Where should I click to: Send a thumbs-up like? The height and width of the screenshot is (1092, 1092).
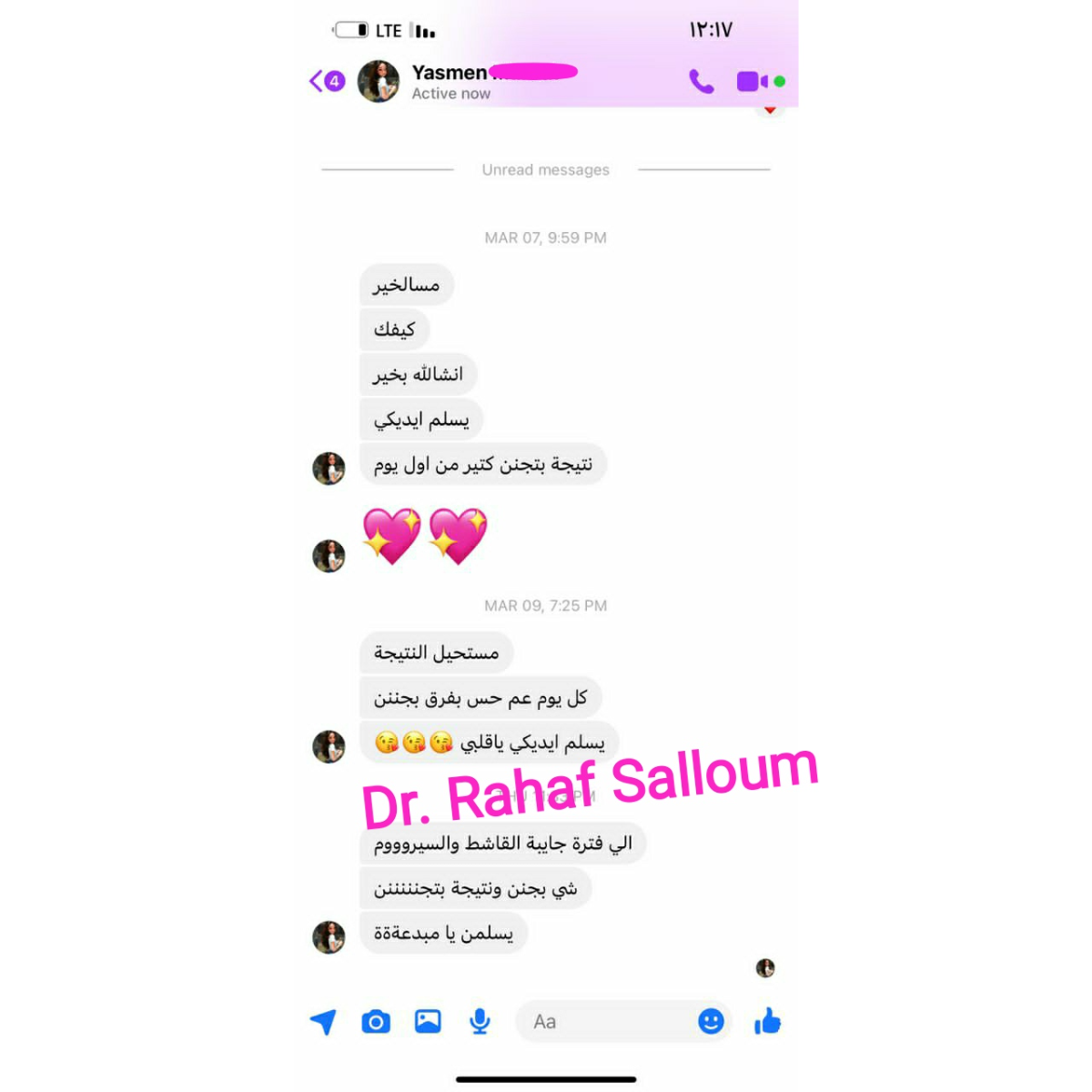(767, 1022)
